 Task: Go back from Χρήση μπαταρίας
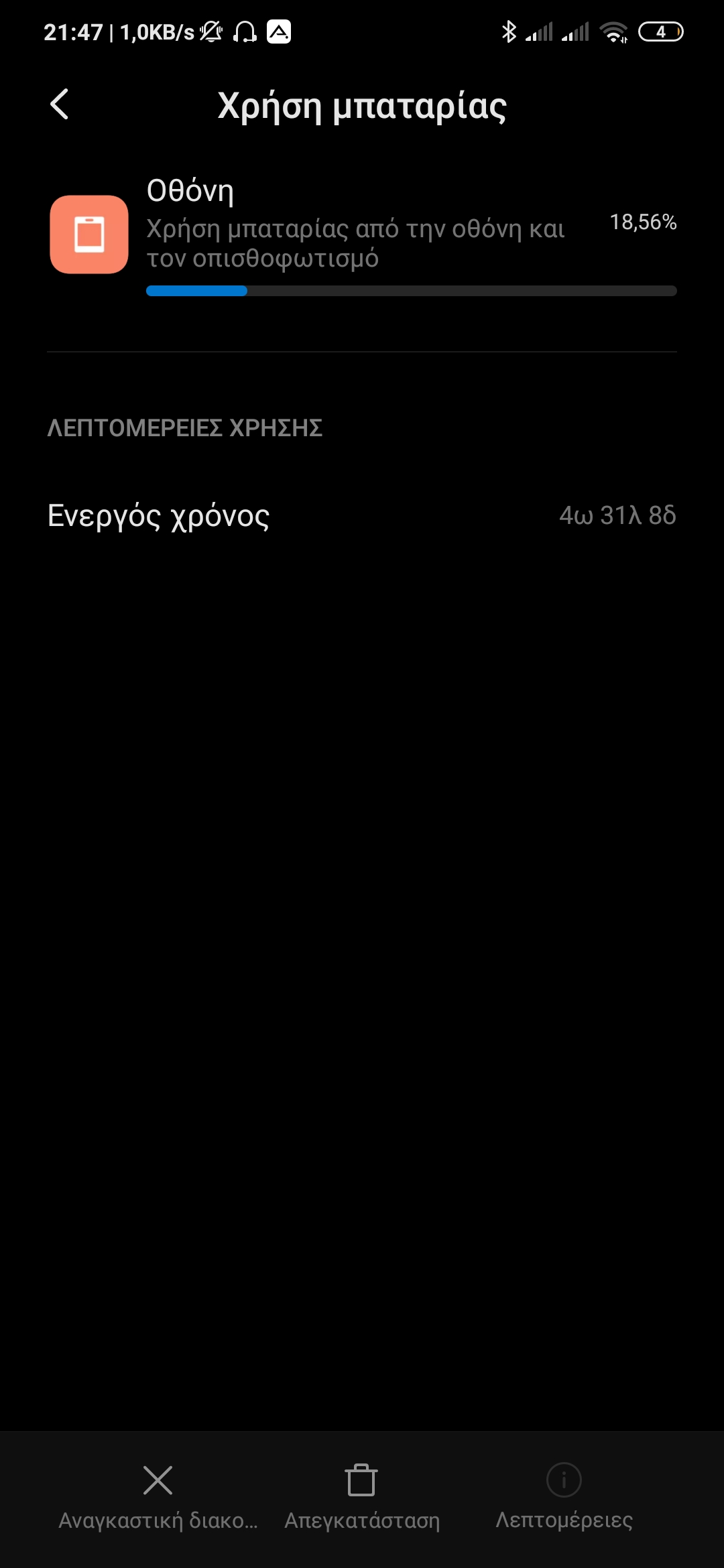(x=60, y=105)
